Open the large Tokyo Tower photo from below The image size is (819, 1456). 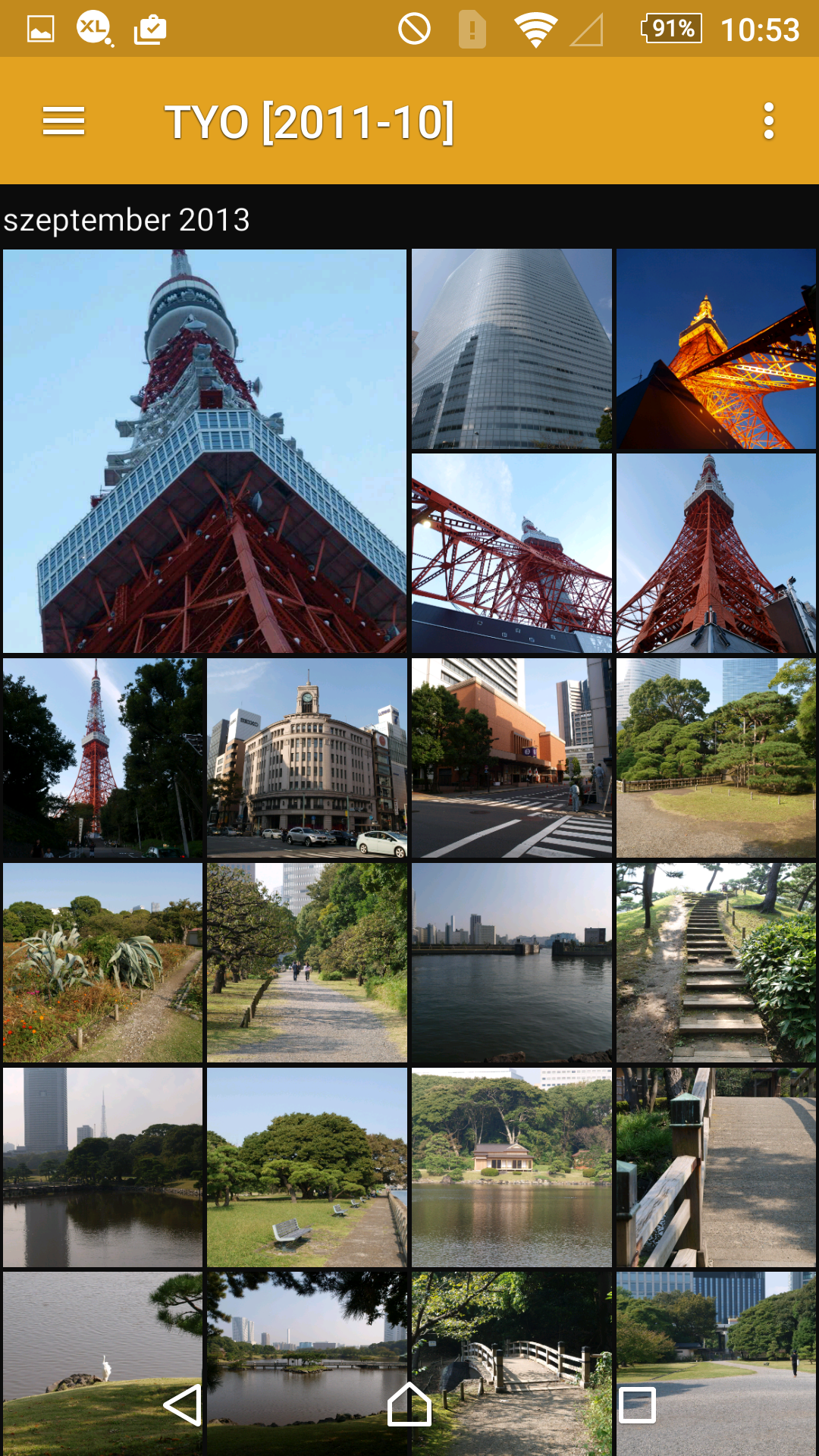coord(205,451)
